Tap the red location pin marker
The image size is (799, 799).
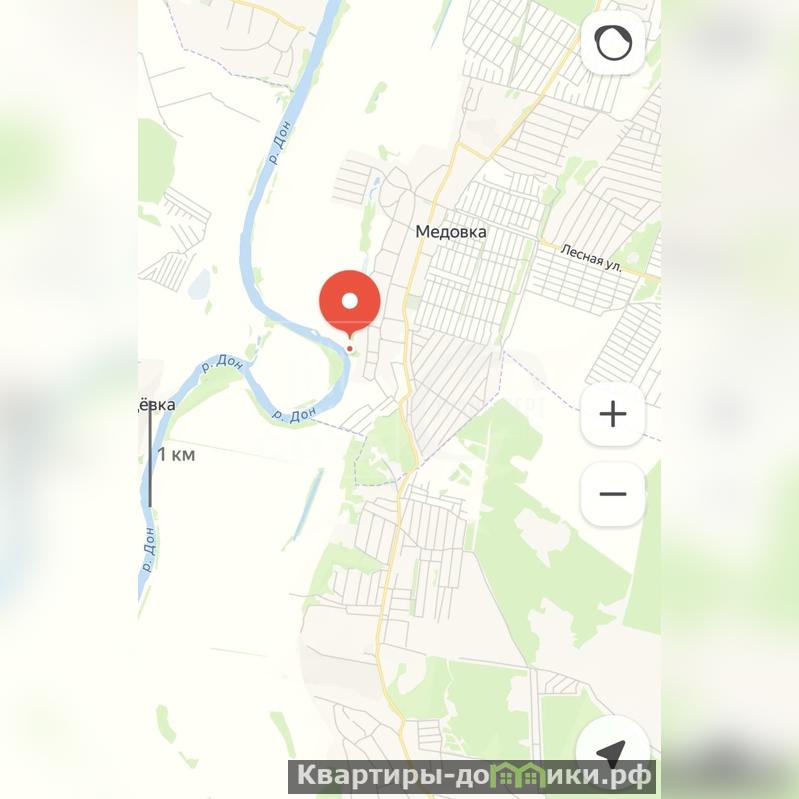point(349,303)
